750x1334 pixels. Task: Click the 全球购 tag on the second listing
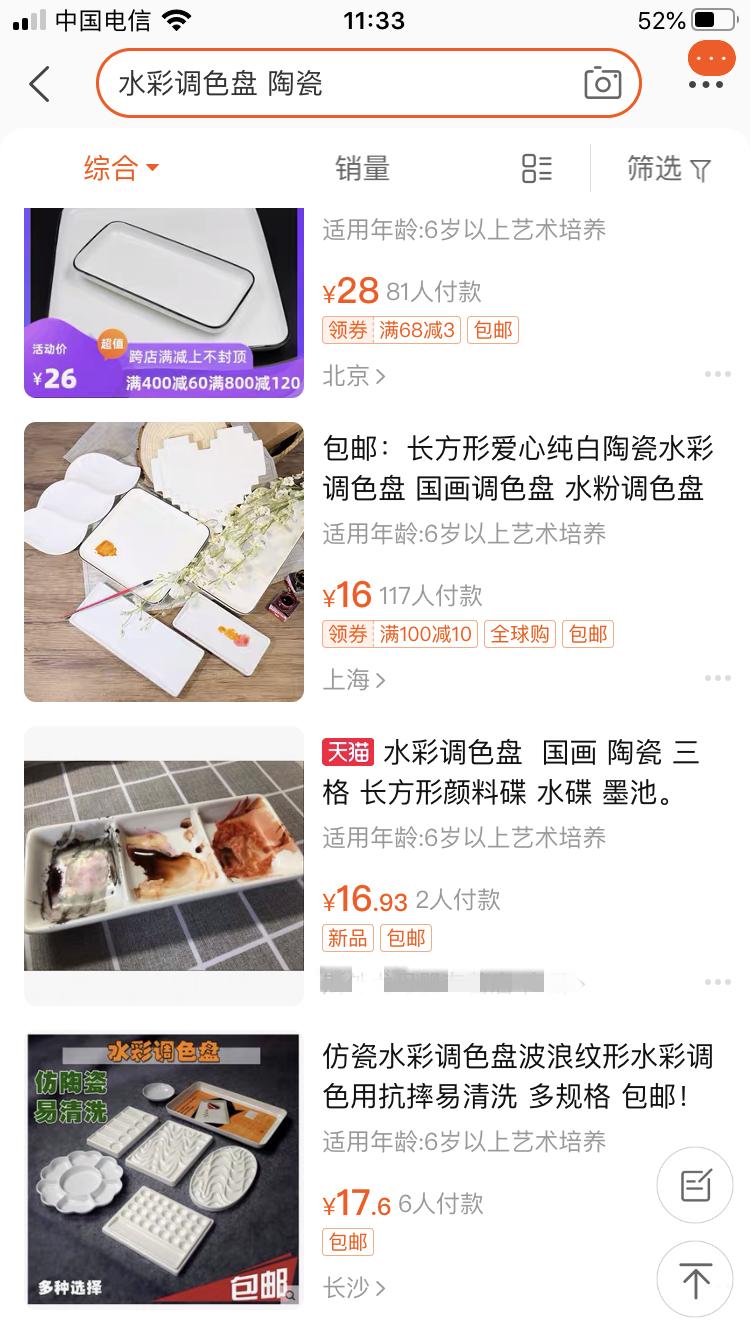click(520, 634)
